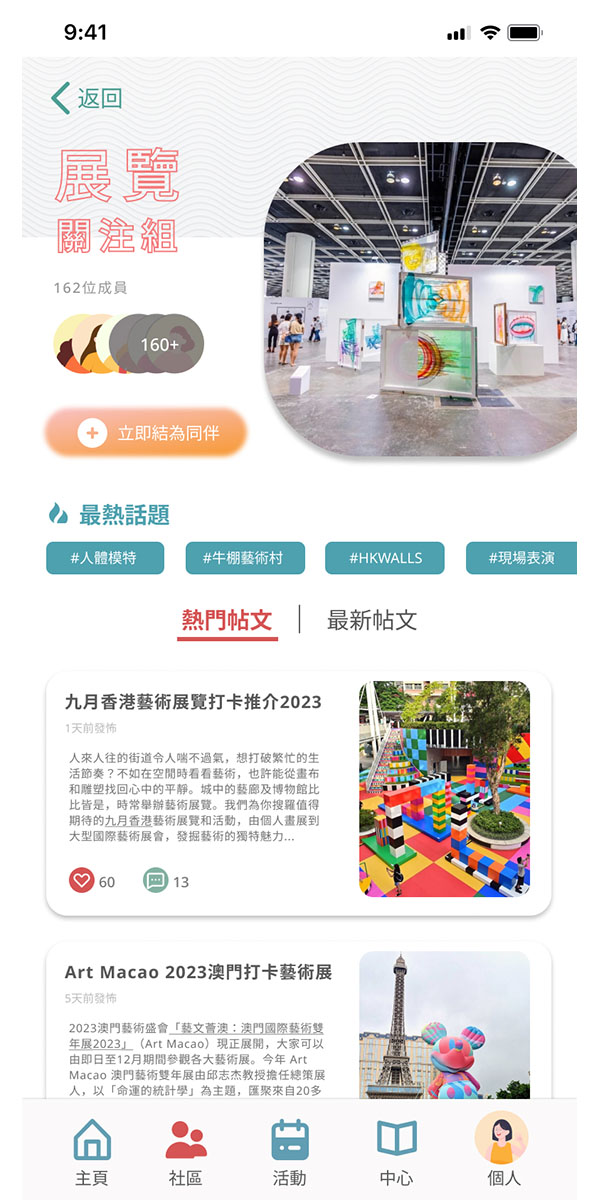This screenshot has width=600, height=1200.
Task: Switch to the 最新帖文 tab
Action: click(x=372, y=620)
